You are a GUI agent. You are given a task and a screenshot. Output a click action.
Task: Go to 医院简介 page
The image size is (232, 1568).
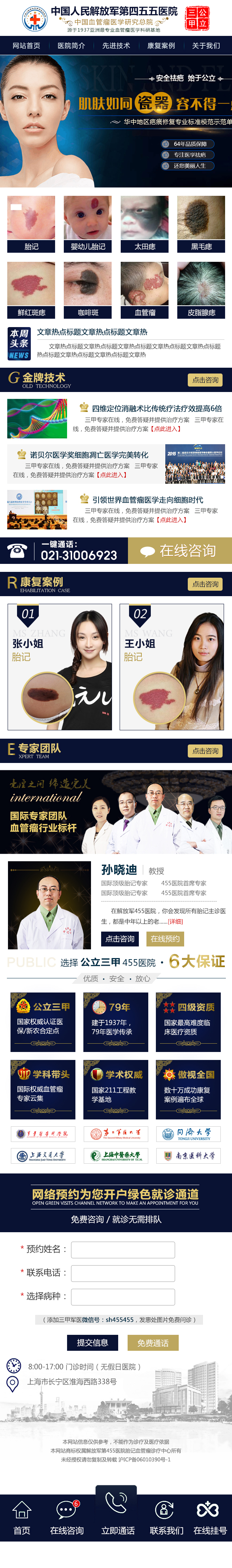(x=71, y=46)
